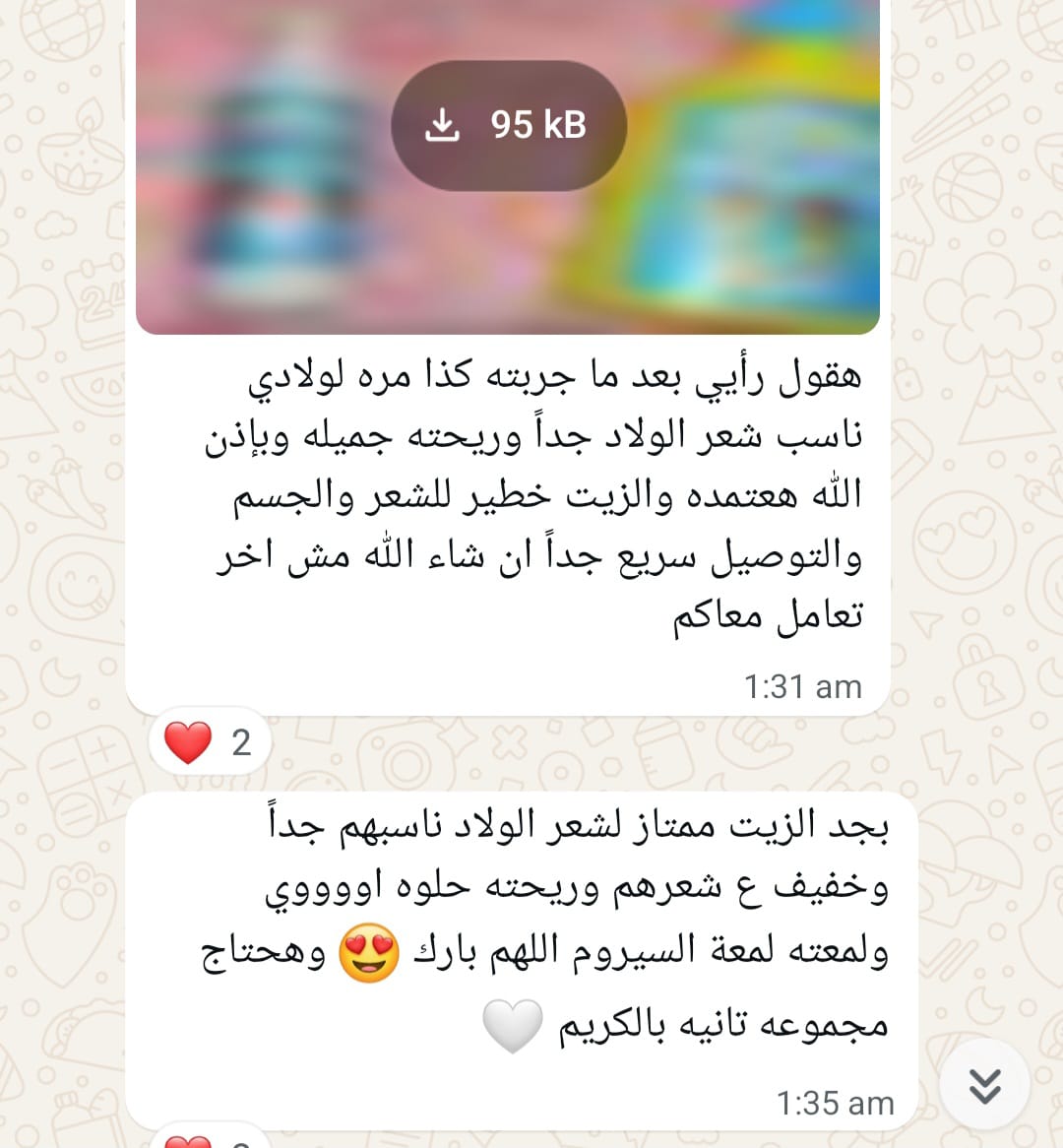Viewport: 1063px width, 1148px height.
Task: Jump to the latest messages with down arrows
Action: [x=984, y=1085]
